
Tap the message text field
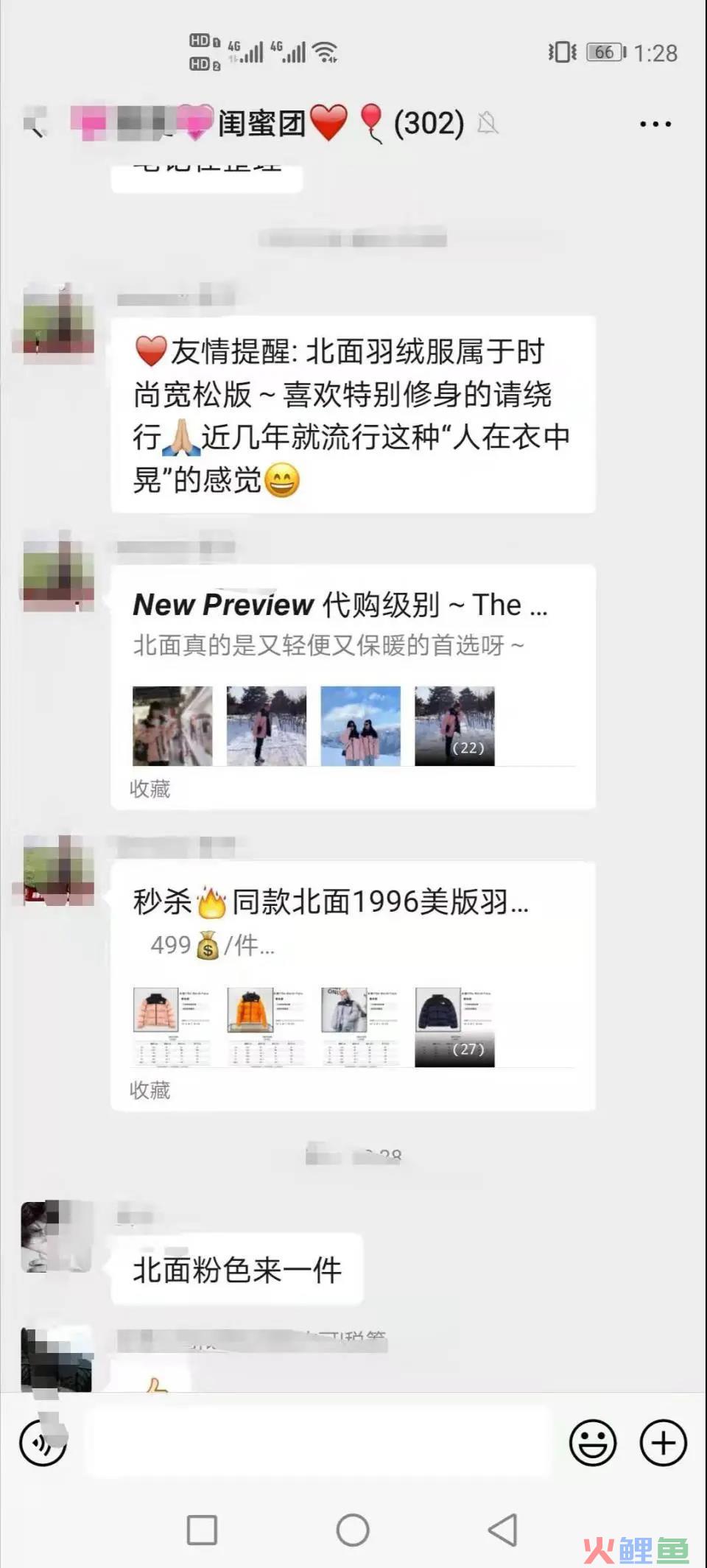(x=318, y=1442)
